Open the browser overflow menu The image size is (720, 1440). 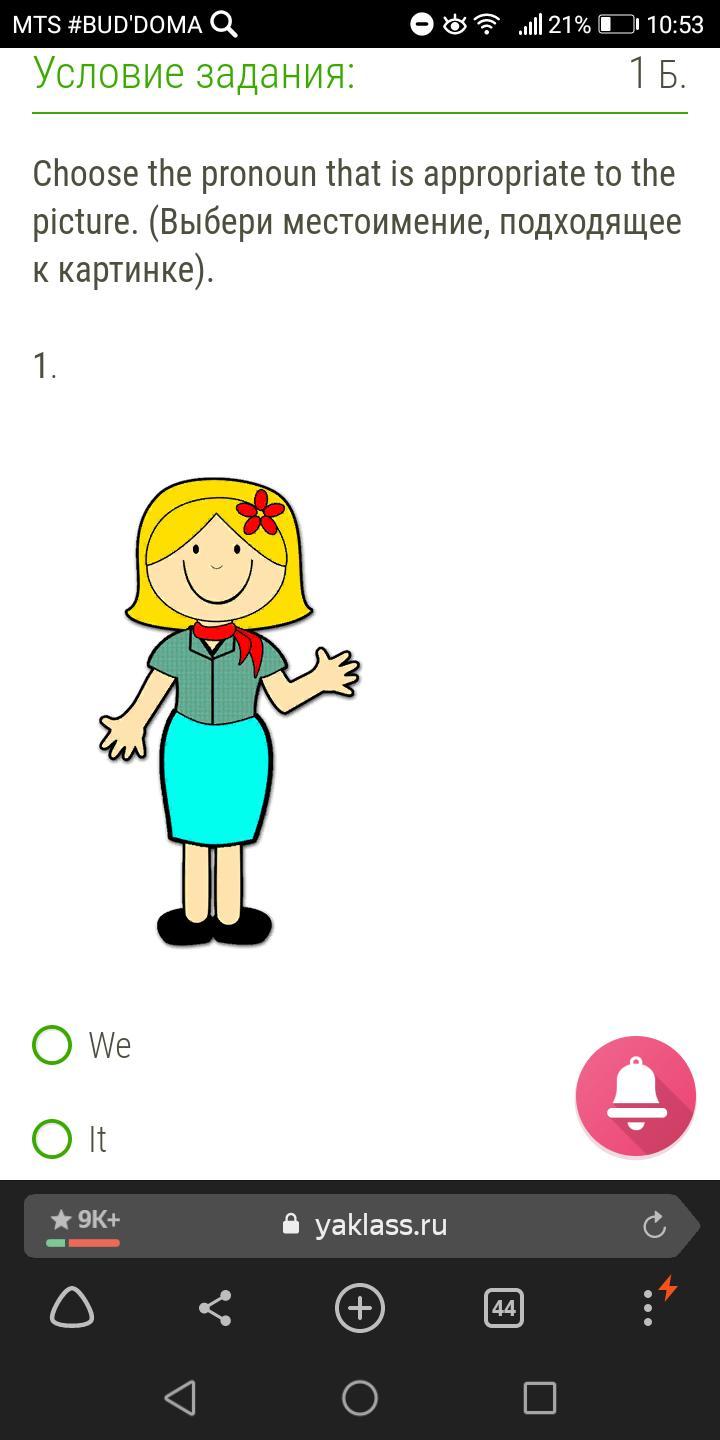tap(648, 1308)
